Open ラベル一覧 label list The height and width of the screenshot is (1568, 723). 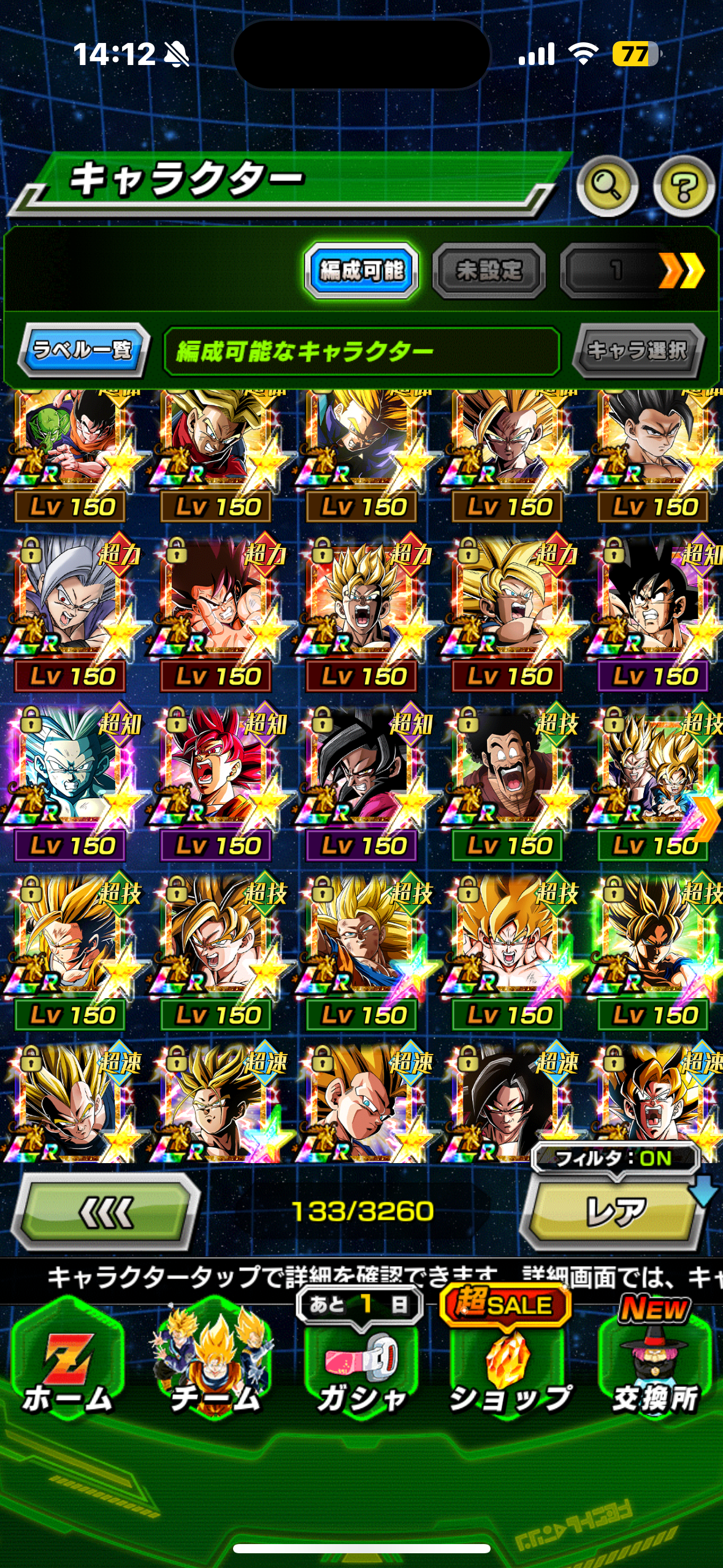[83, 350]
